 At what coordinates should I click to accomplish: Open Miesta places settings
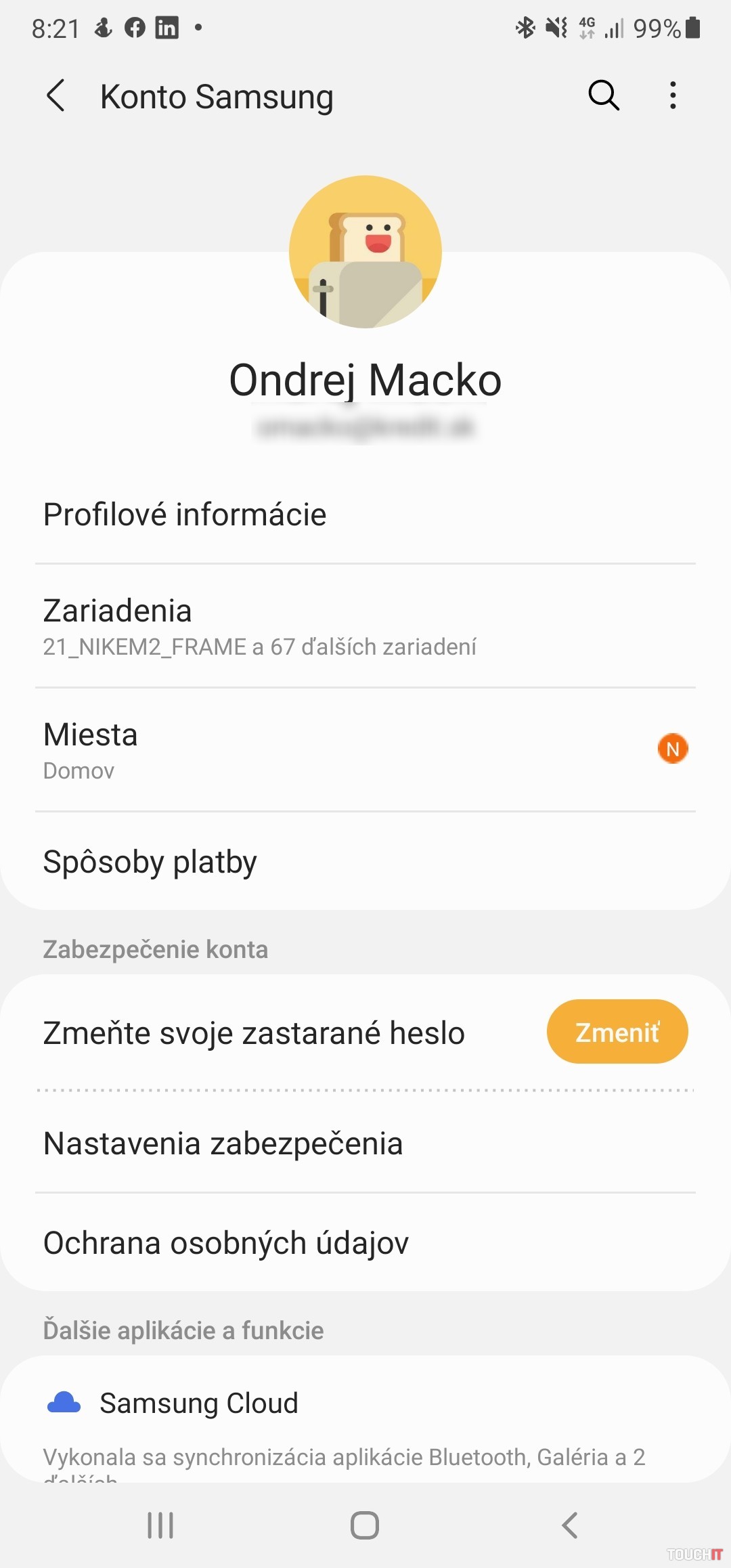365,750
